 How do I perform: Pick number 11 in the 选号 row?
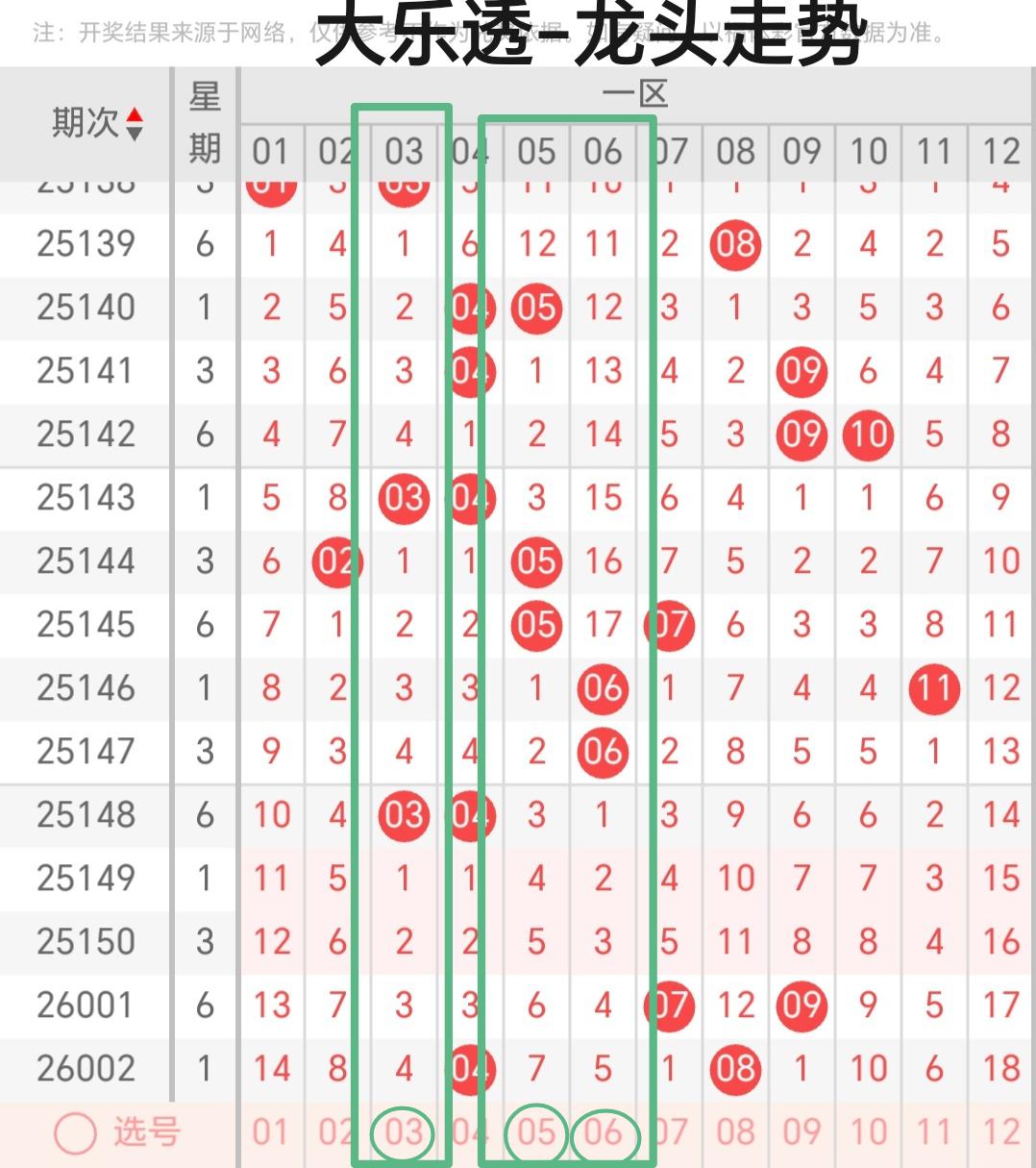click(934, 1132)
